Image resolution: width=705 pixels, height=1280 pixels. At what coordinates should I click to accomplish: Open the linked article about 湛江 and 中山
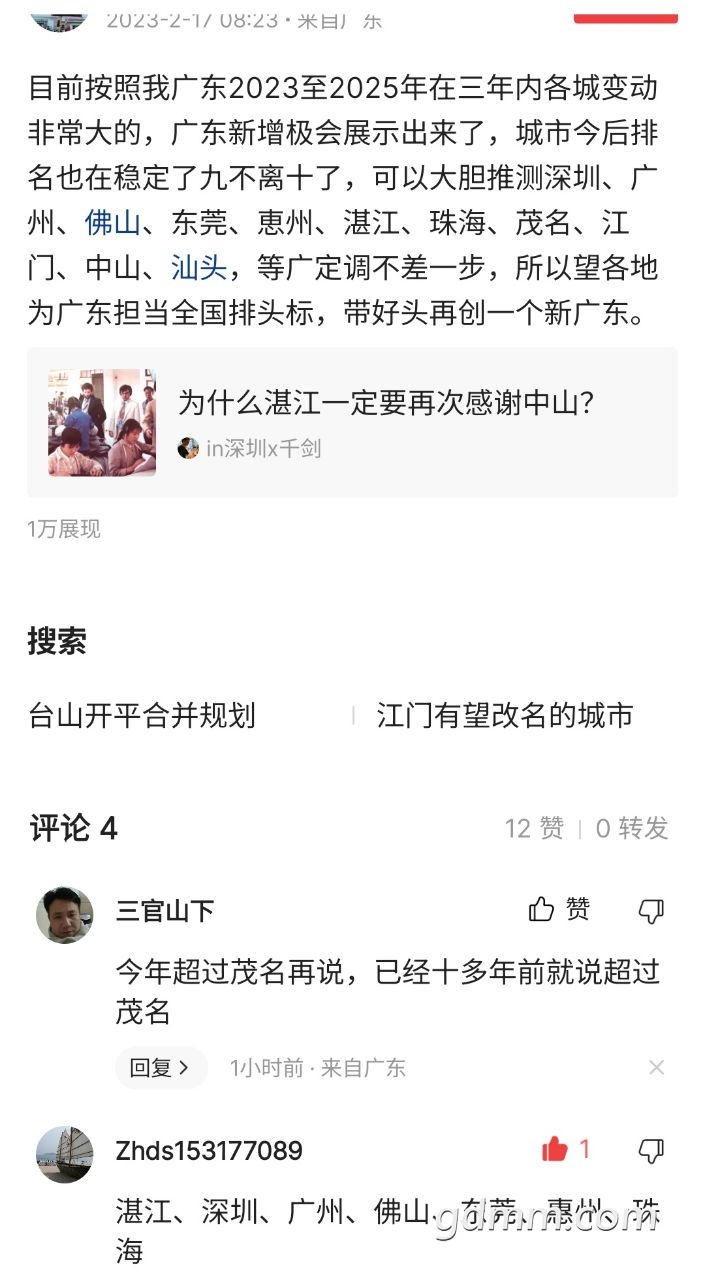(352, 422)
